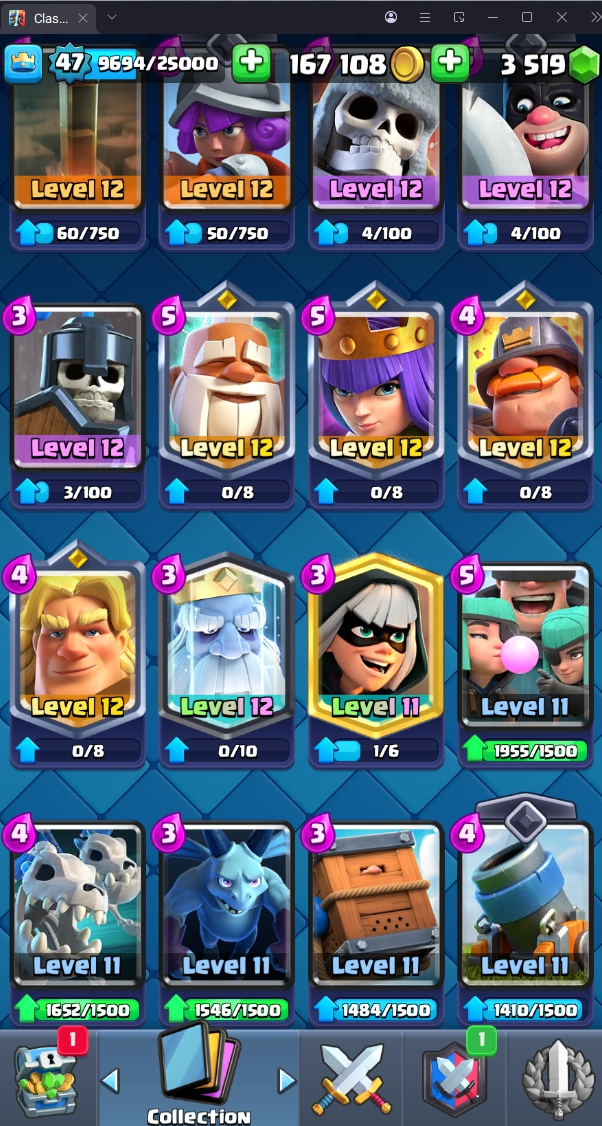Select the Bandit Level 11 card
Screen dimensions: 602x1126
[x=375, y=640]
